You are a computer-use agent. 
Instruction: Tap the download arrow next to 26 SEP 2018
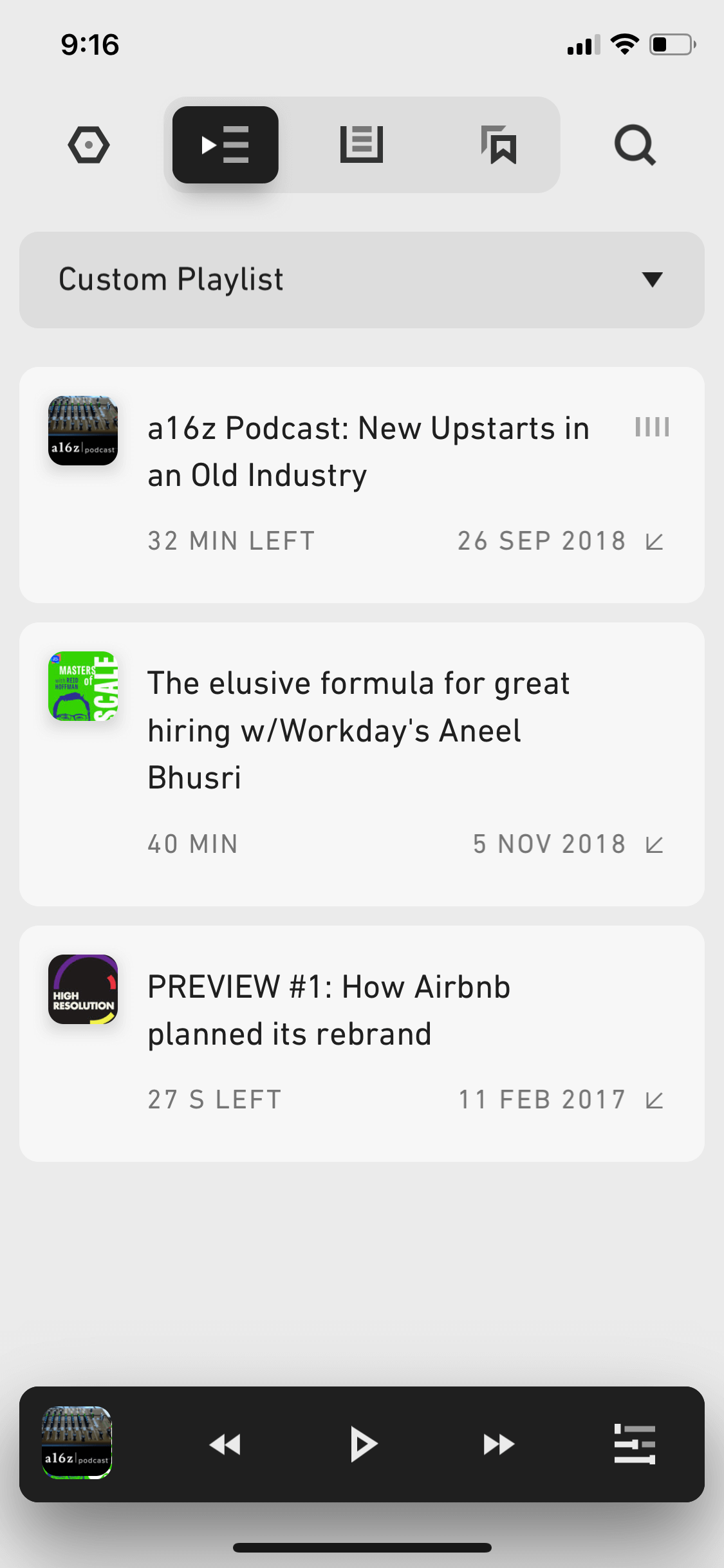(x=654, y=541)
